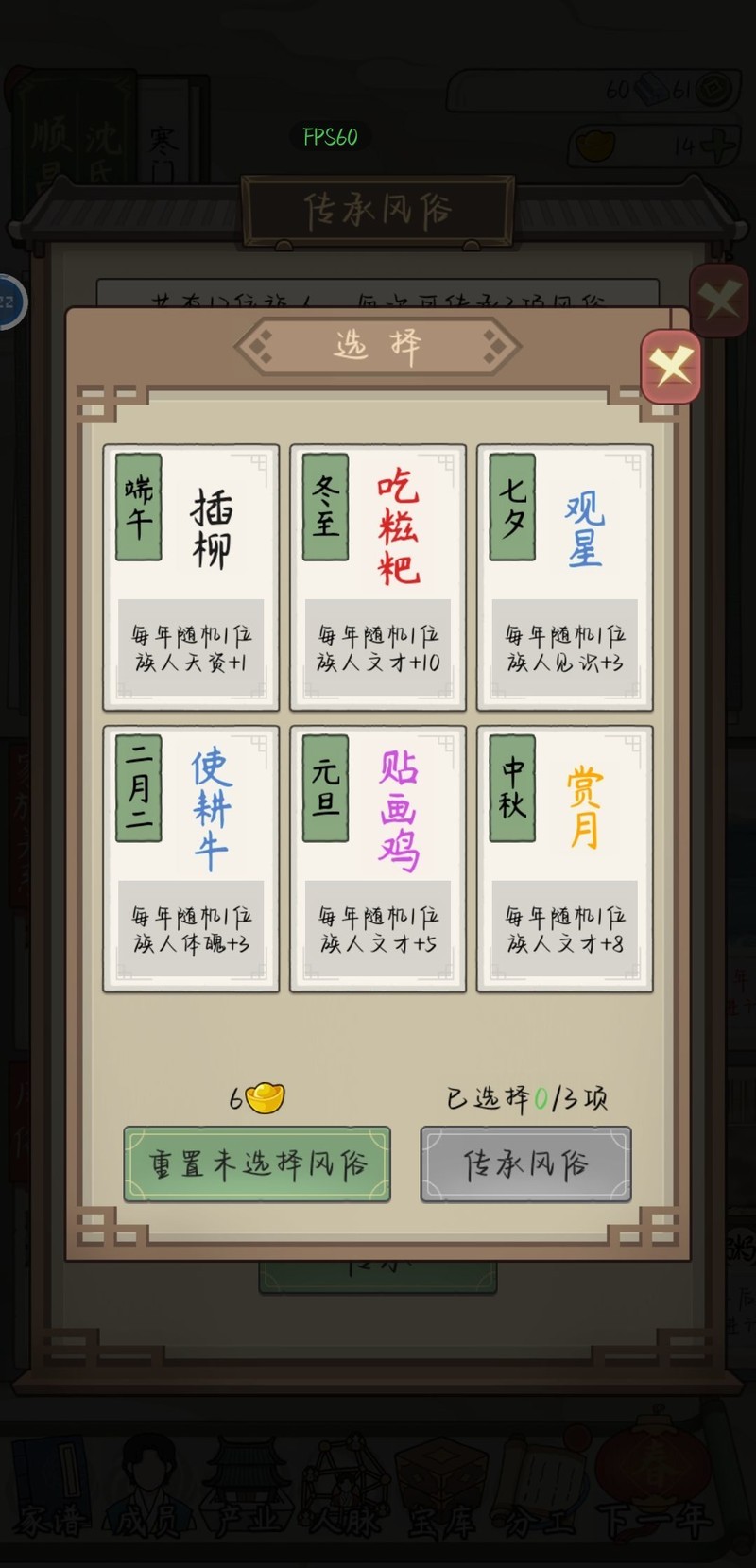Viewport: 756px width, 1568px height.
Task: Close the 选择 selection dialog
Action: click(671, 366)
